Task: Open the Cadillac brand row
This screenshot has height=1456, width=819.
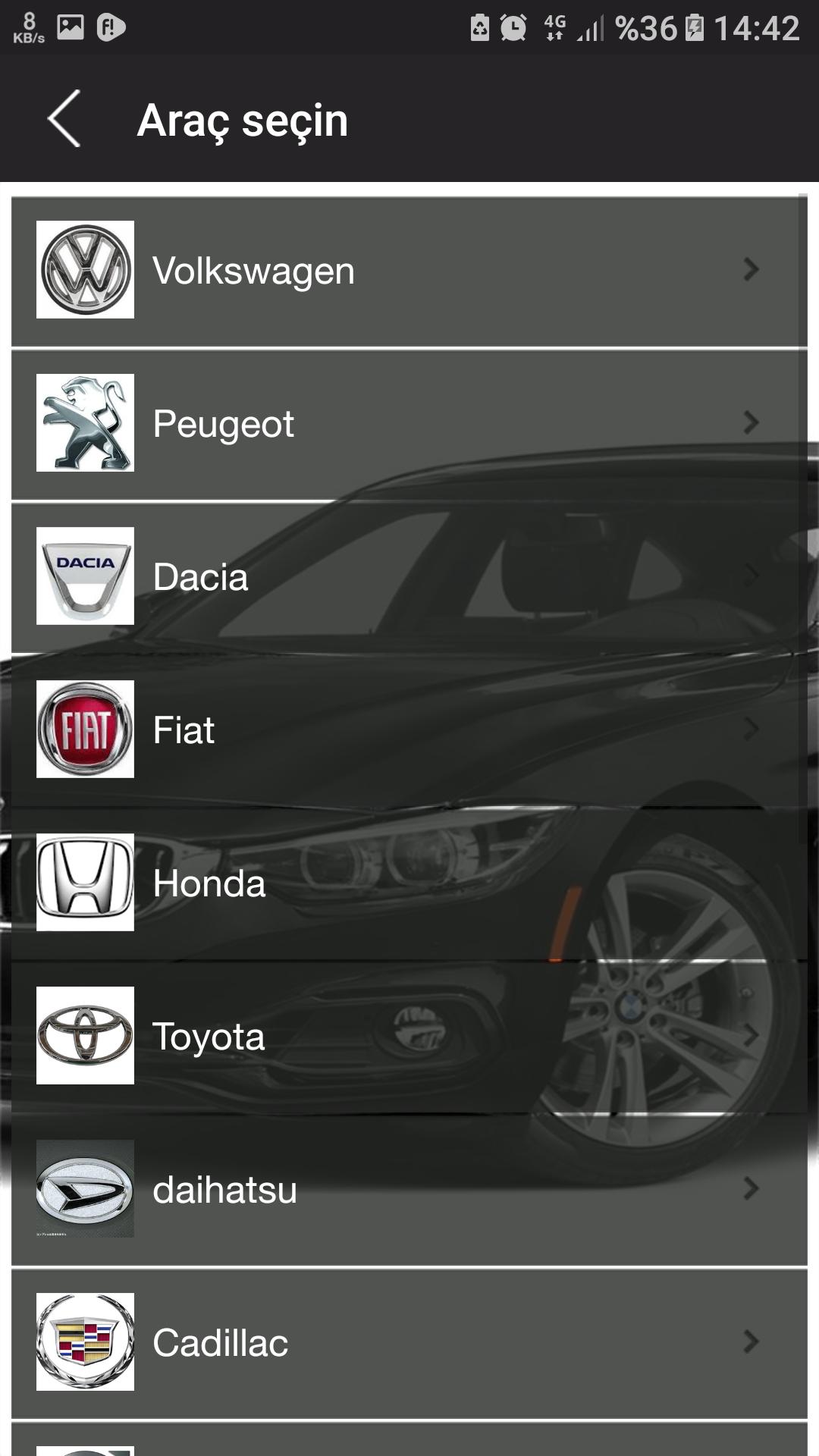Action: coord(408,1343)
